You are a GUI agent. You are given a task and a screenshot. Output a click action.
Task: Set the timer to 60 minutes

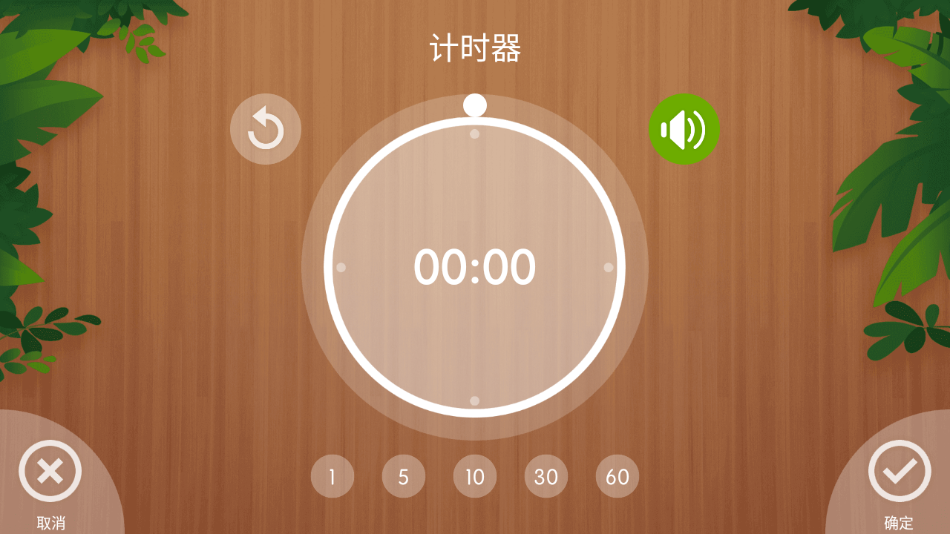[x=617, y=477]
